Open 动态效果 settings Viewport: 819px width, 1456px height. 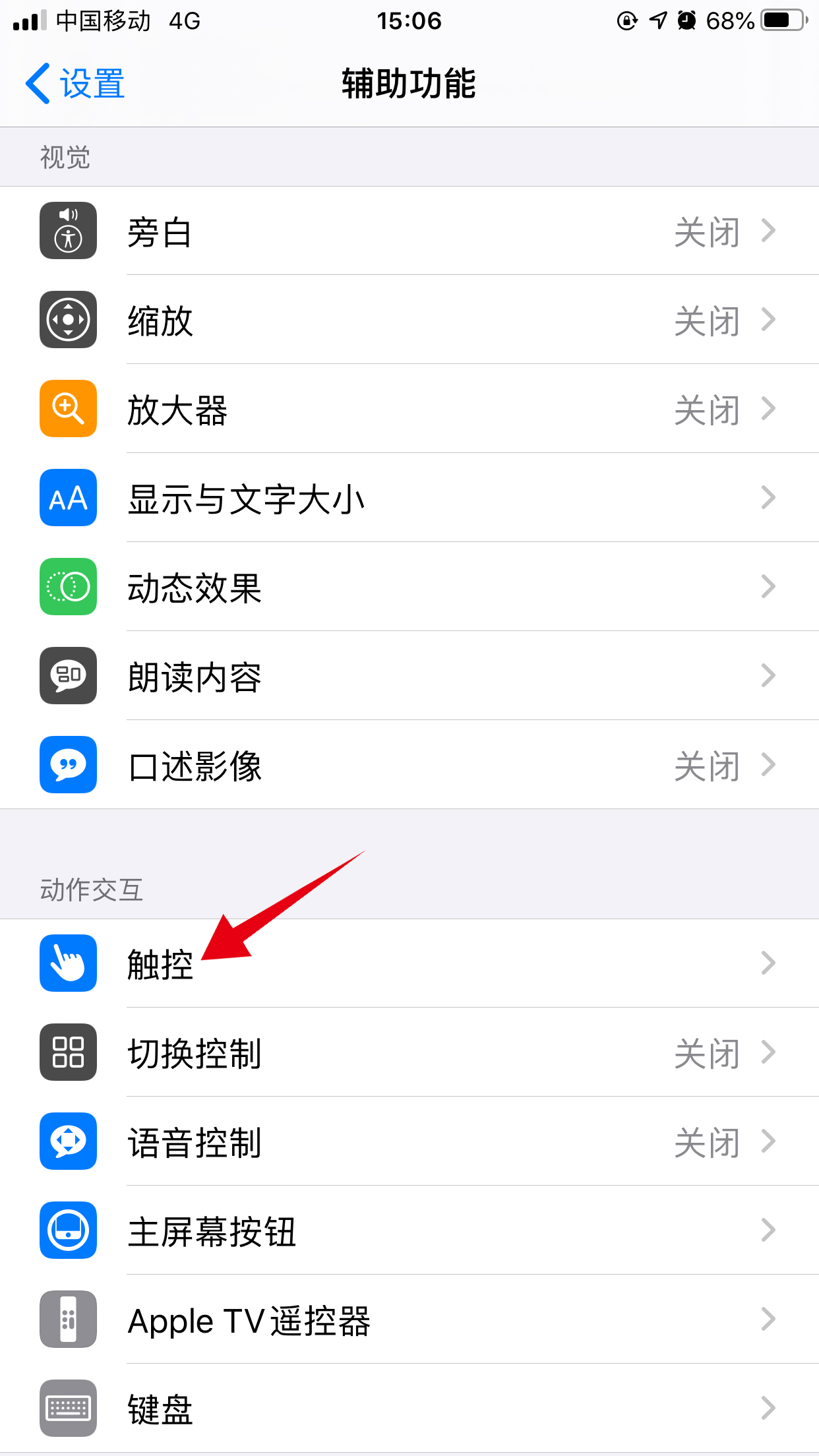(409, 588)
